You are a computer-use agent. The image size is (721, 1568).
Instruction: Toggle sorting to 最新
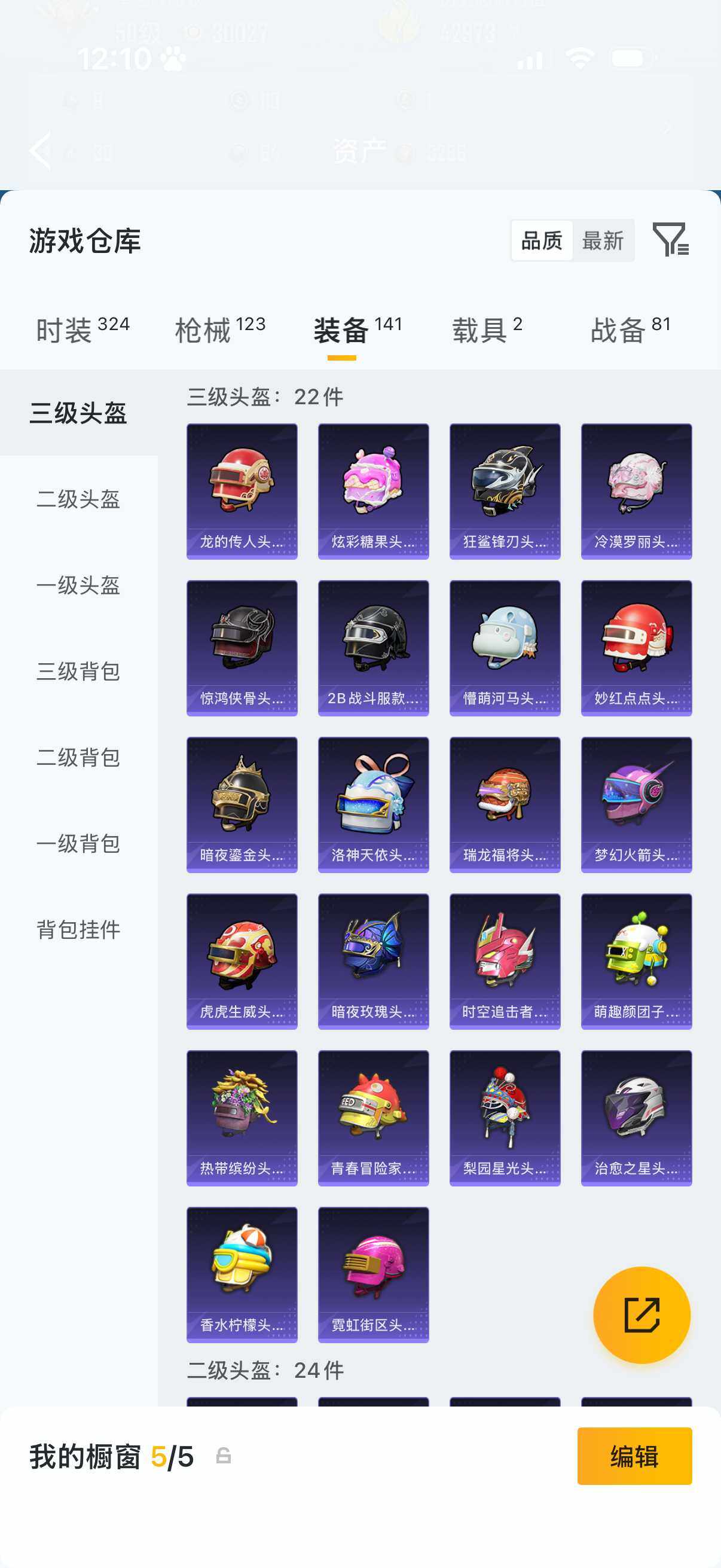(603, 241)
